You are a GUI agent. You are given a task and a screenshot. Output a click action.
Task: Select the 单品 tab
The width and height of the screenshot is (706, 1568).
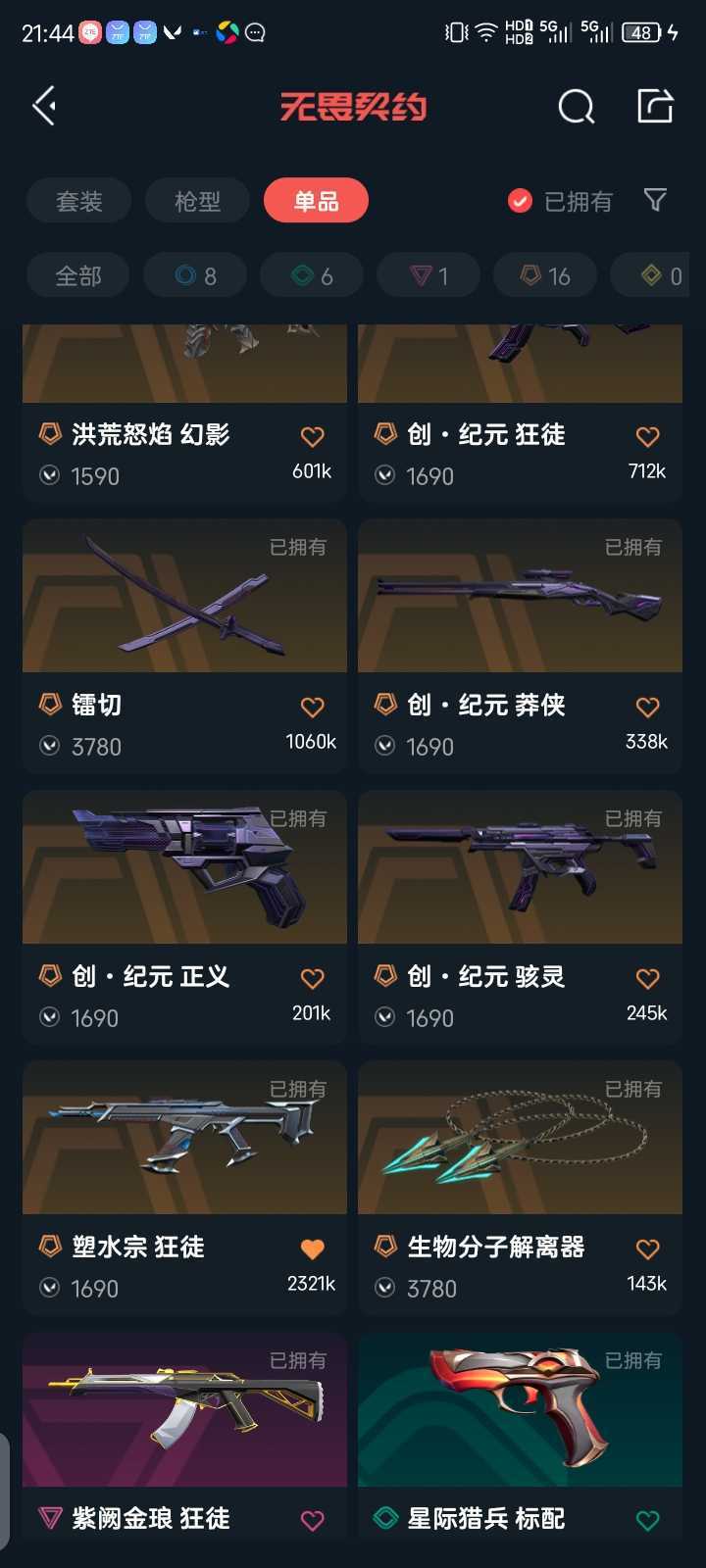[x=316, y=201]
